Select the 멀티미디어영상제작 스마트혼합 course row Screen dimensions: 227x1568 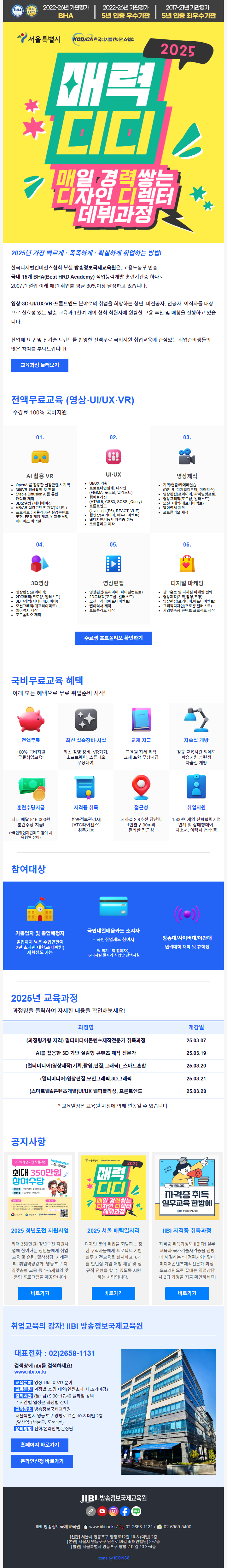pos(86,1066)
